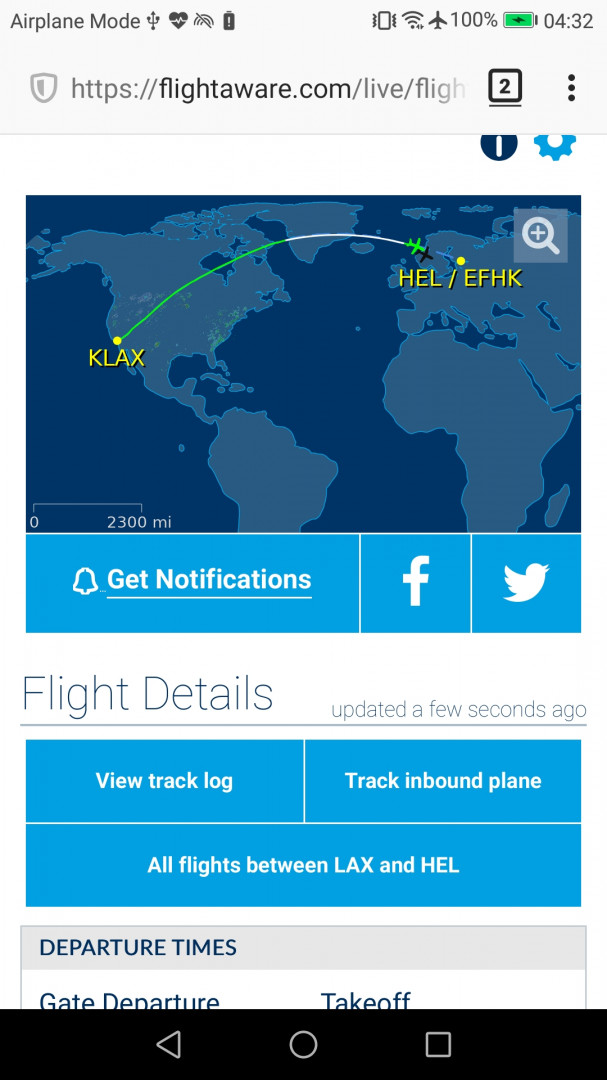Return to the home screen

pos(303,1045)
